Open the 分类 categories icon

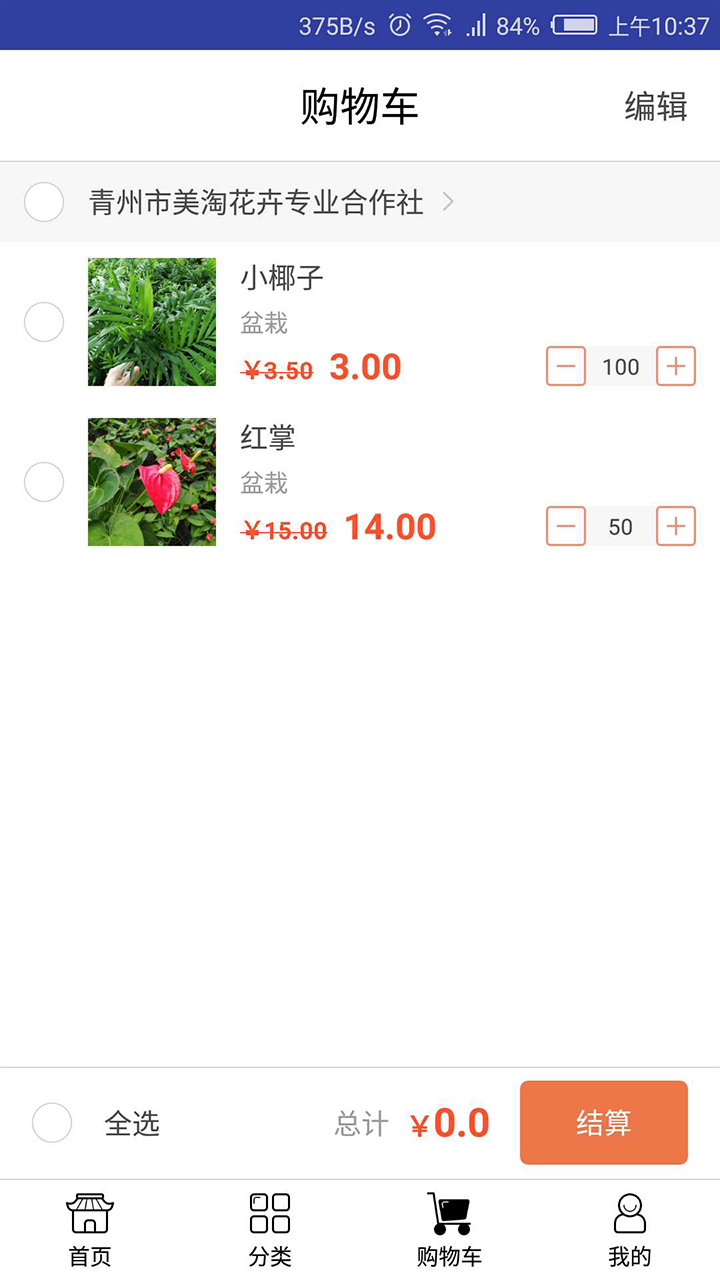[268, 1224]
